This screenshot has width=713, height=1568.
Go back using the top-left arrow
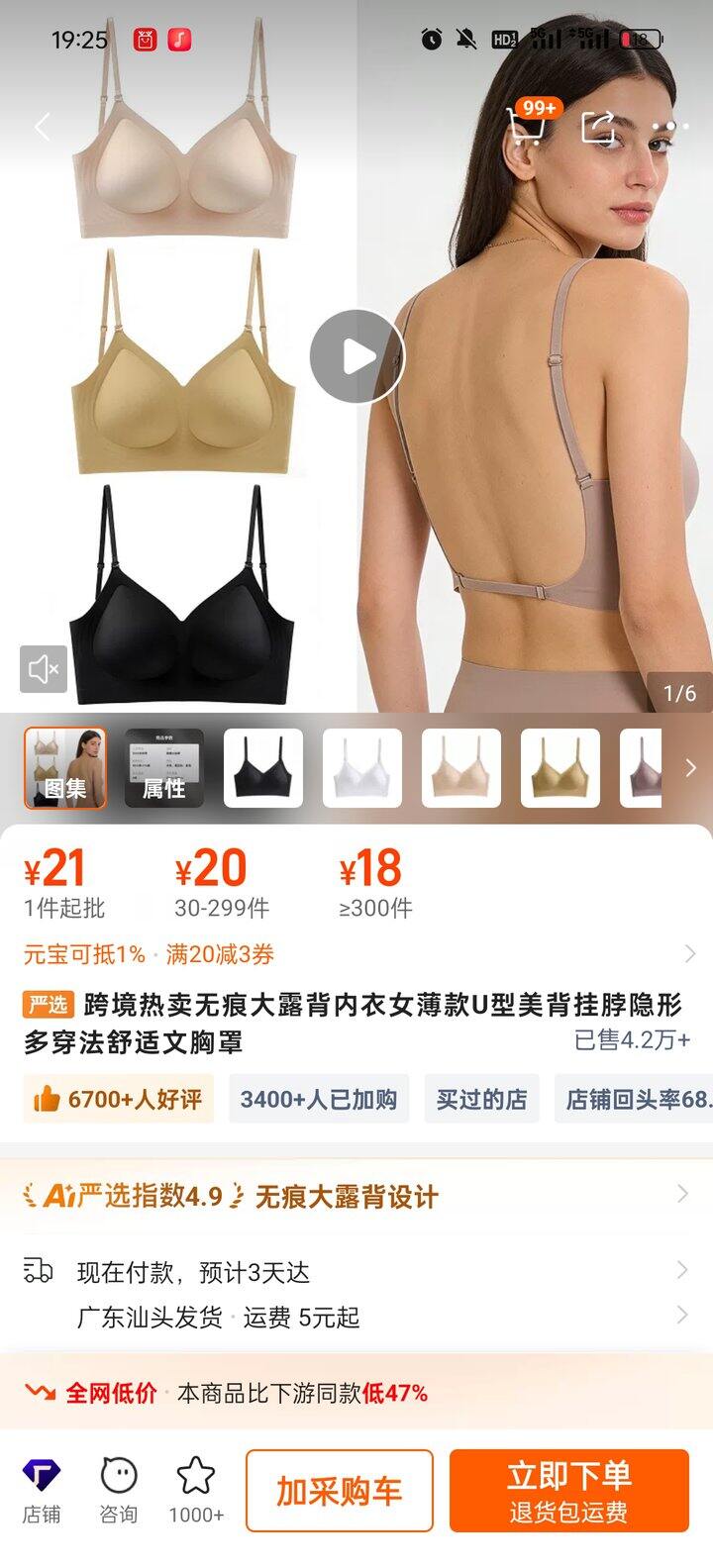click(x=43, y=127)
